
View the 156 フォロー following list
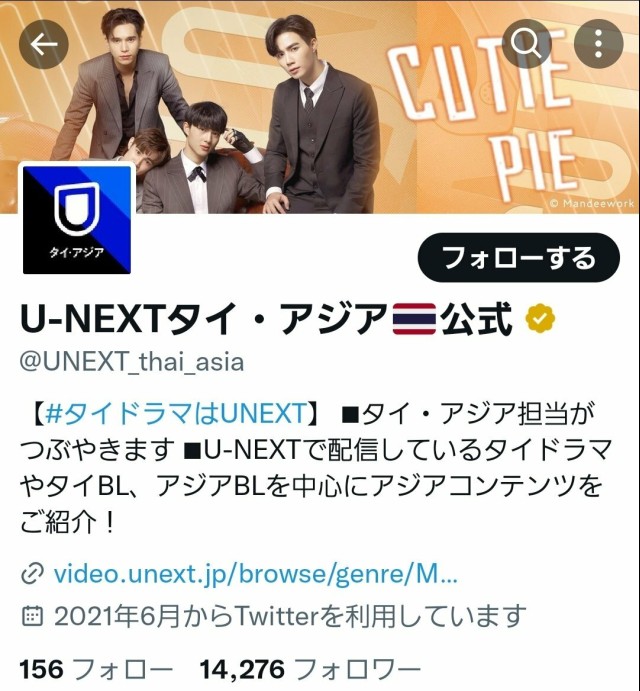(96, 668)
